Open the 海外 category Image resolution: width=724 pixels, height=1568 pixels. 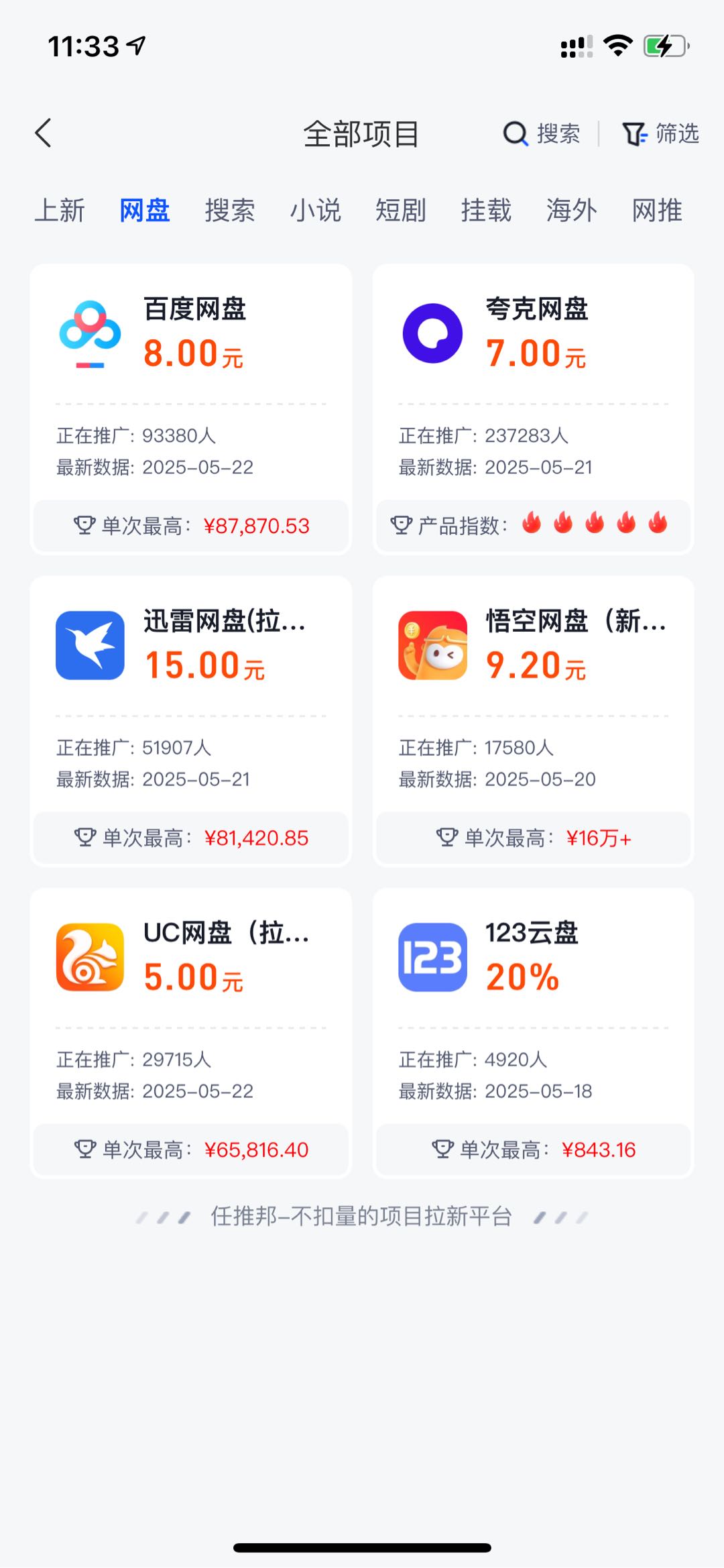(x=571, y=211)
